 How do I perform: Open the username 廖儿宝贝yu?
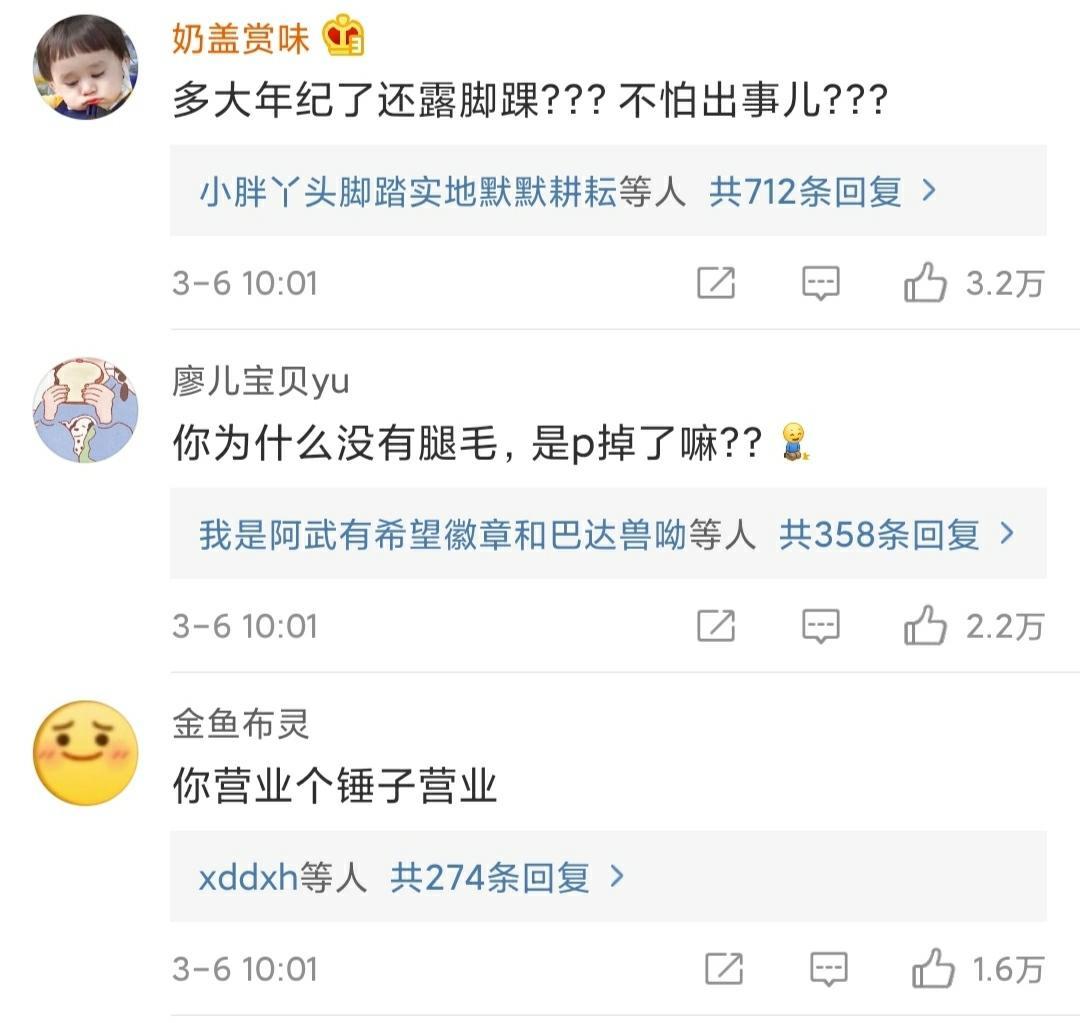point(261,381)
